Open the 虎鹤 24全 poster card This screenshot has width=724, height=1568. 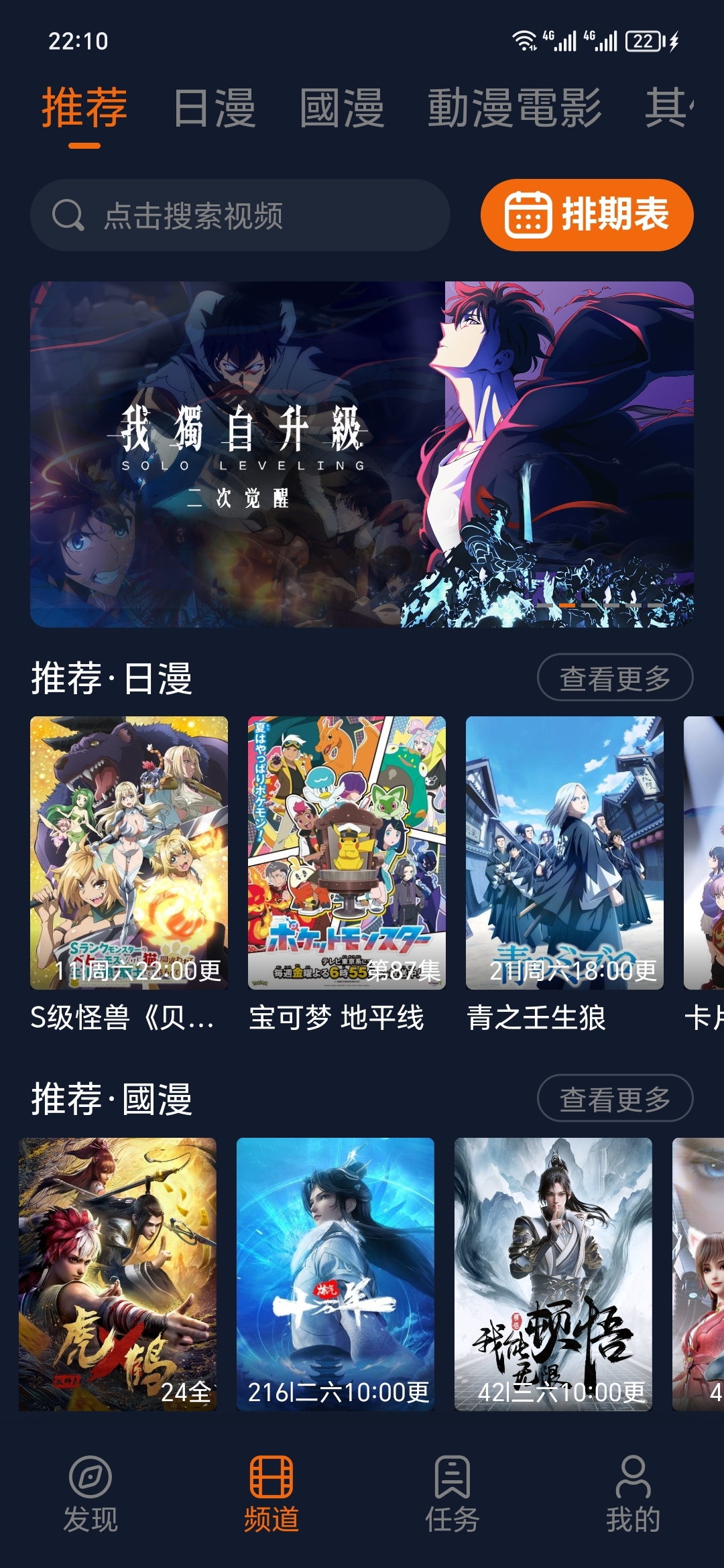117,1274
